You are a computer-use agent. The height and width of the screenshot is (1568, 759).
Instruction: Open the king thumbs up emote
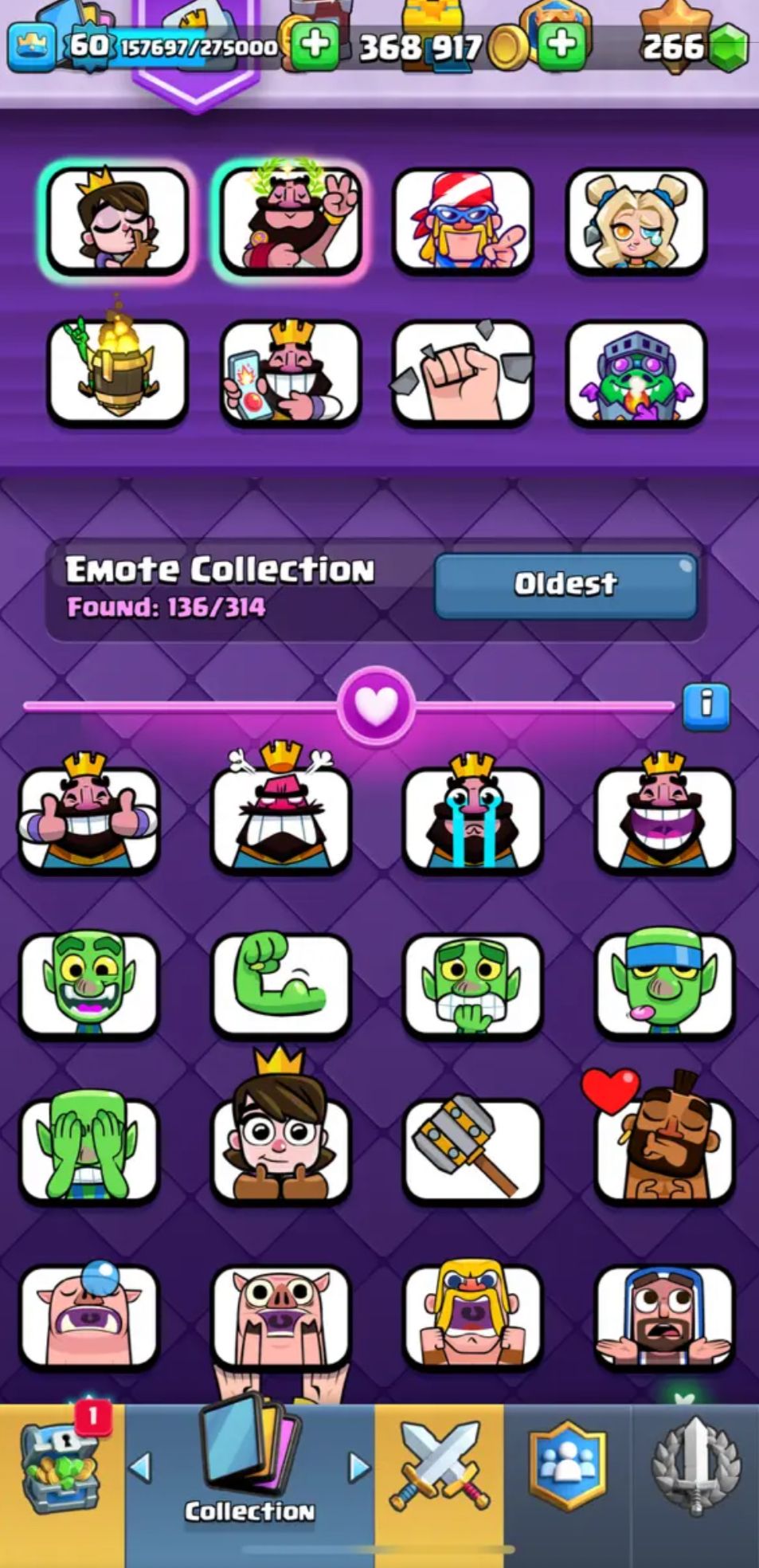(x=89, y=819)
